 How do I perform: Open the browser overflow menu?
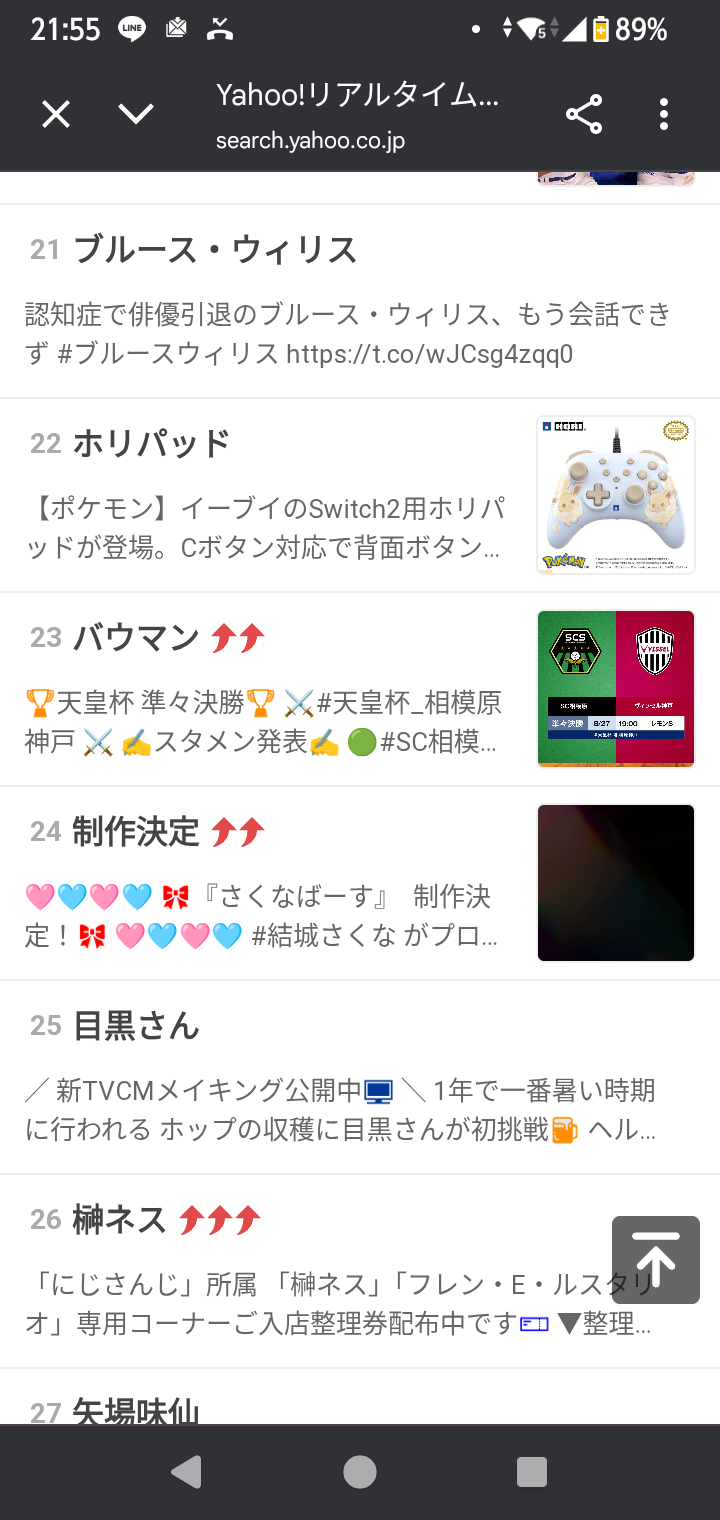(664, 115)
